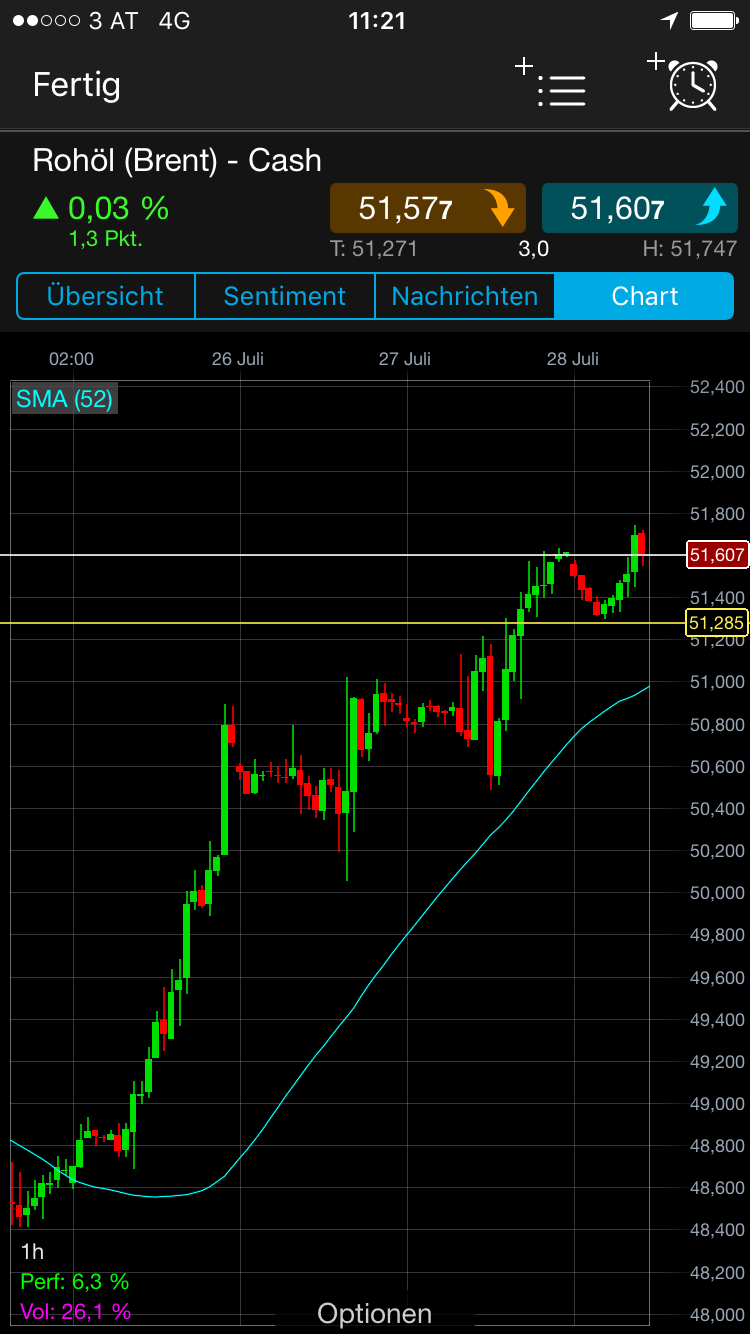
Task: View the Nachrichten tab
Action: (465, 296)
